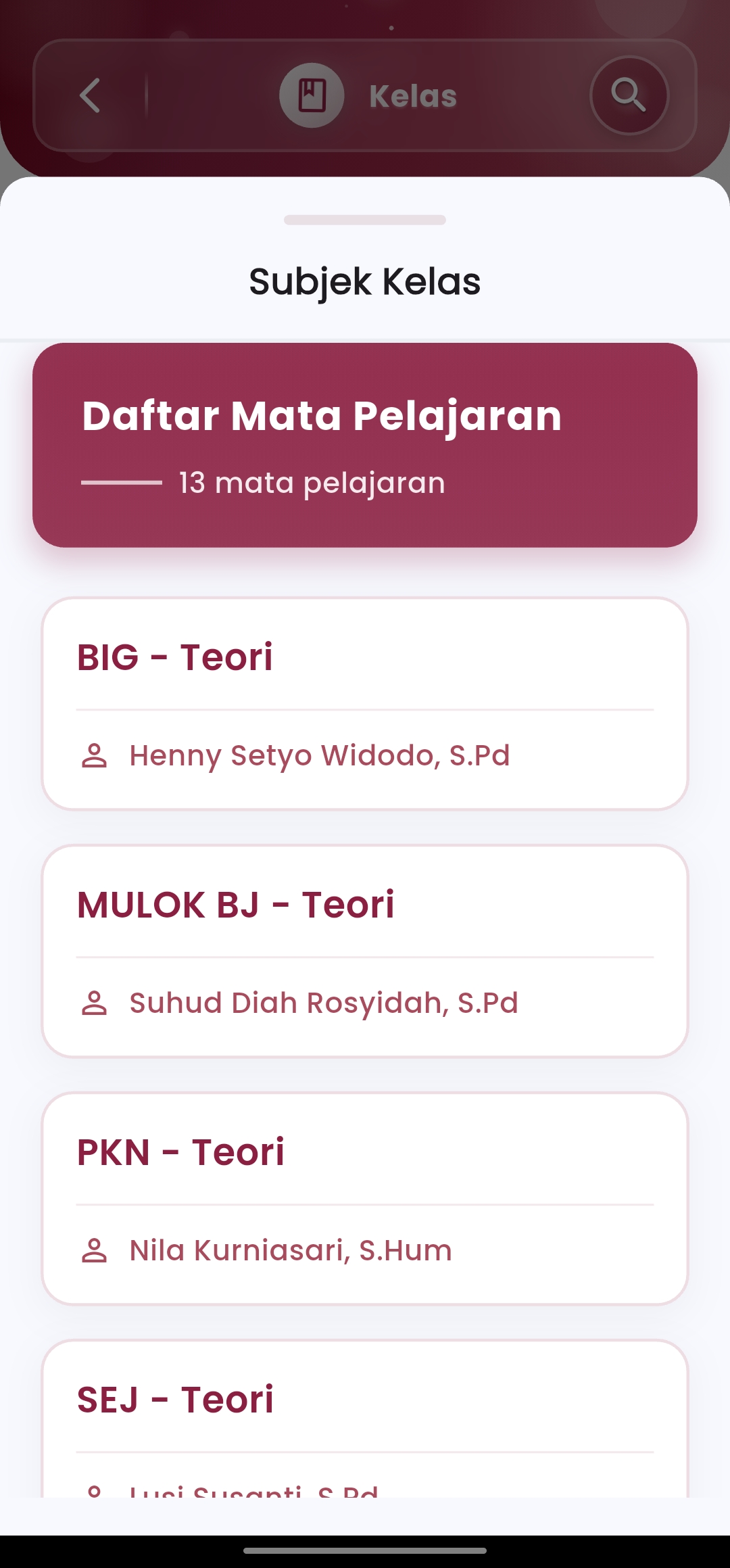Tap the bottom sheet drag handle
Viewport: 730px width, 1568px height.
[x=365, y=220]
